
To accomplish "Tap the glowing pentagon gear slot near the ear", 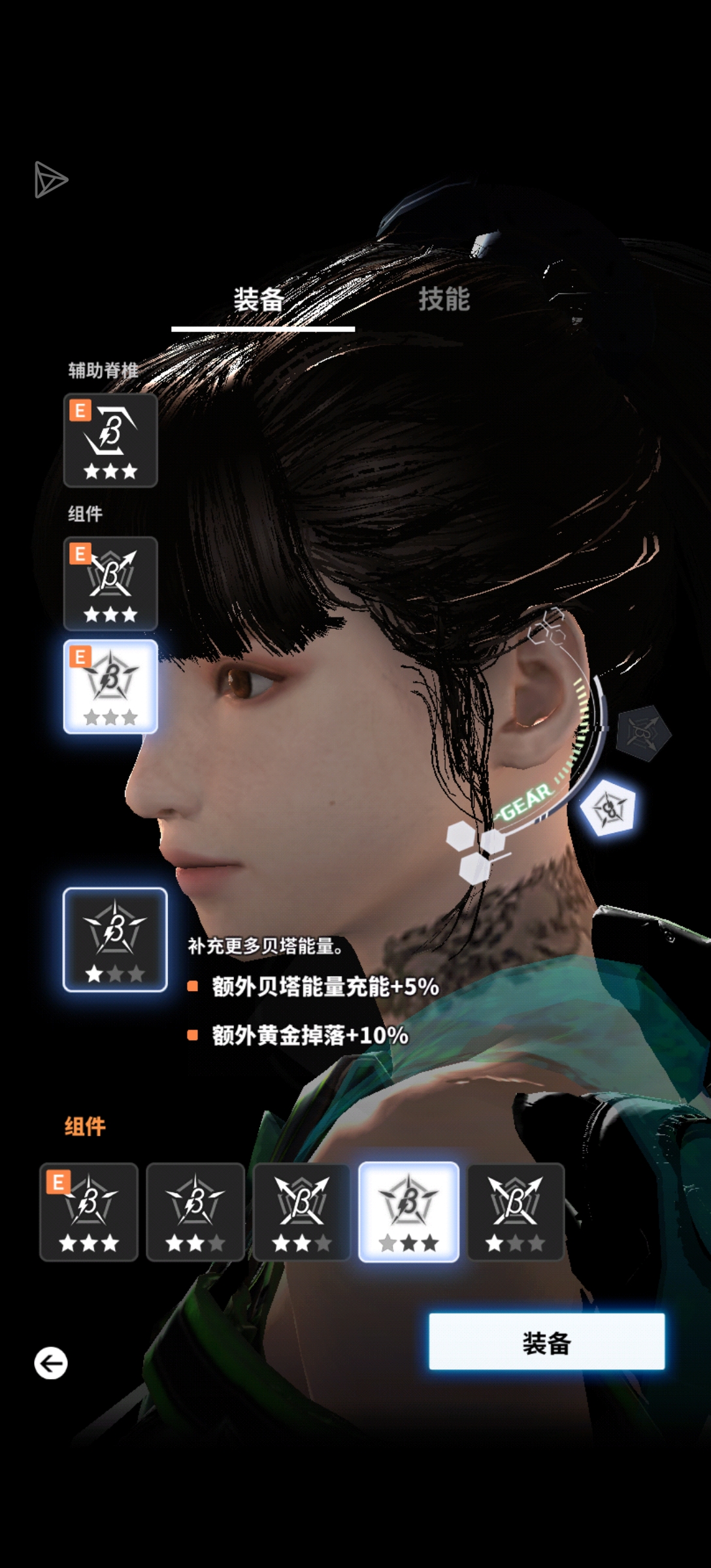I will coord(608,808).
